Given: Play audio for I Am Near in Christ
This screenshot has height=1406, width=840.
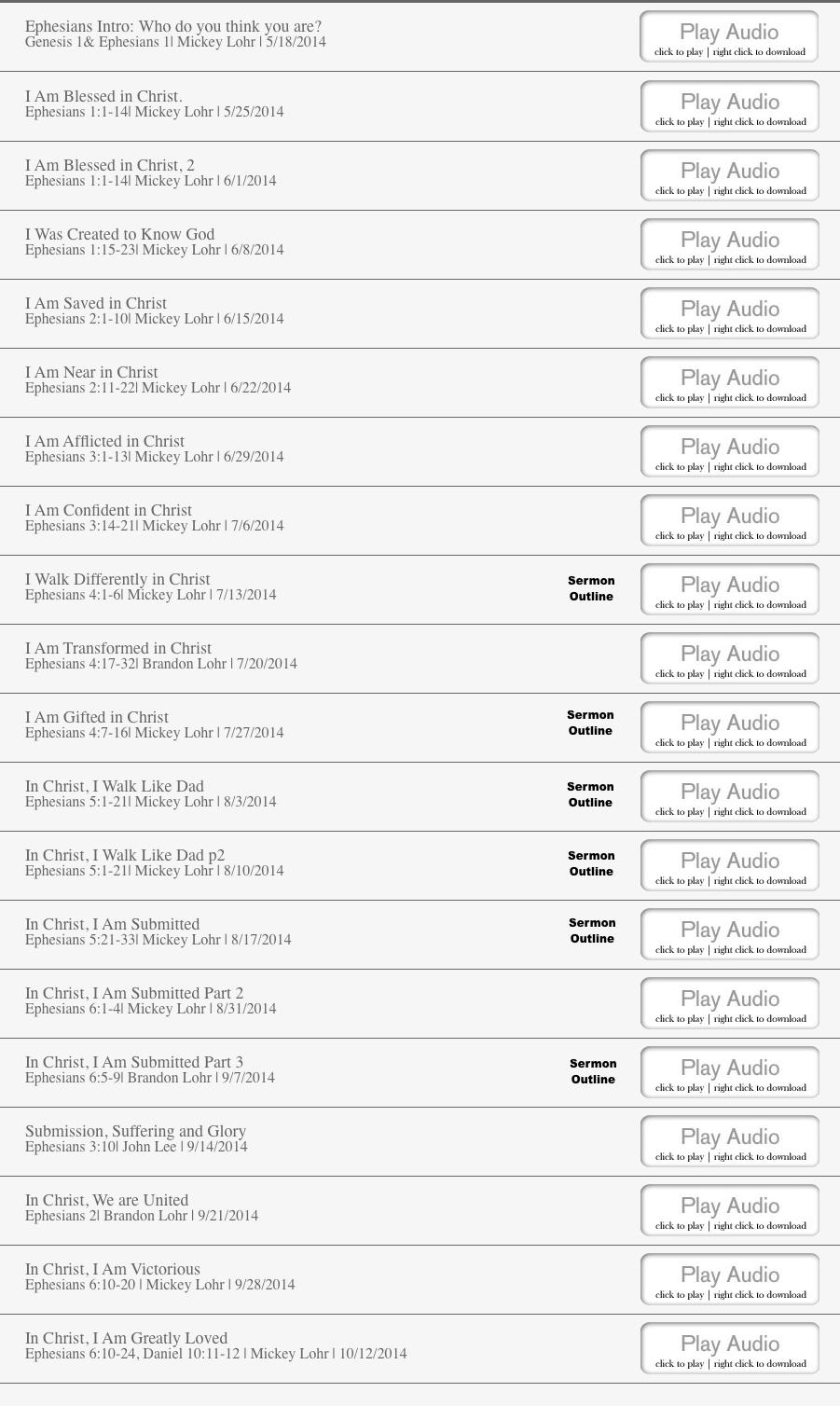Looking at the screenshot, I should coord(729,382).
